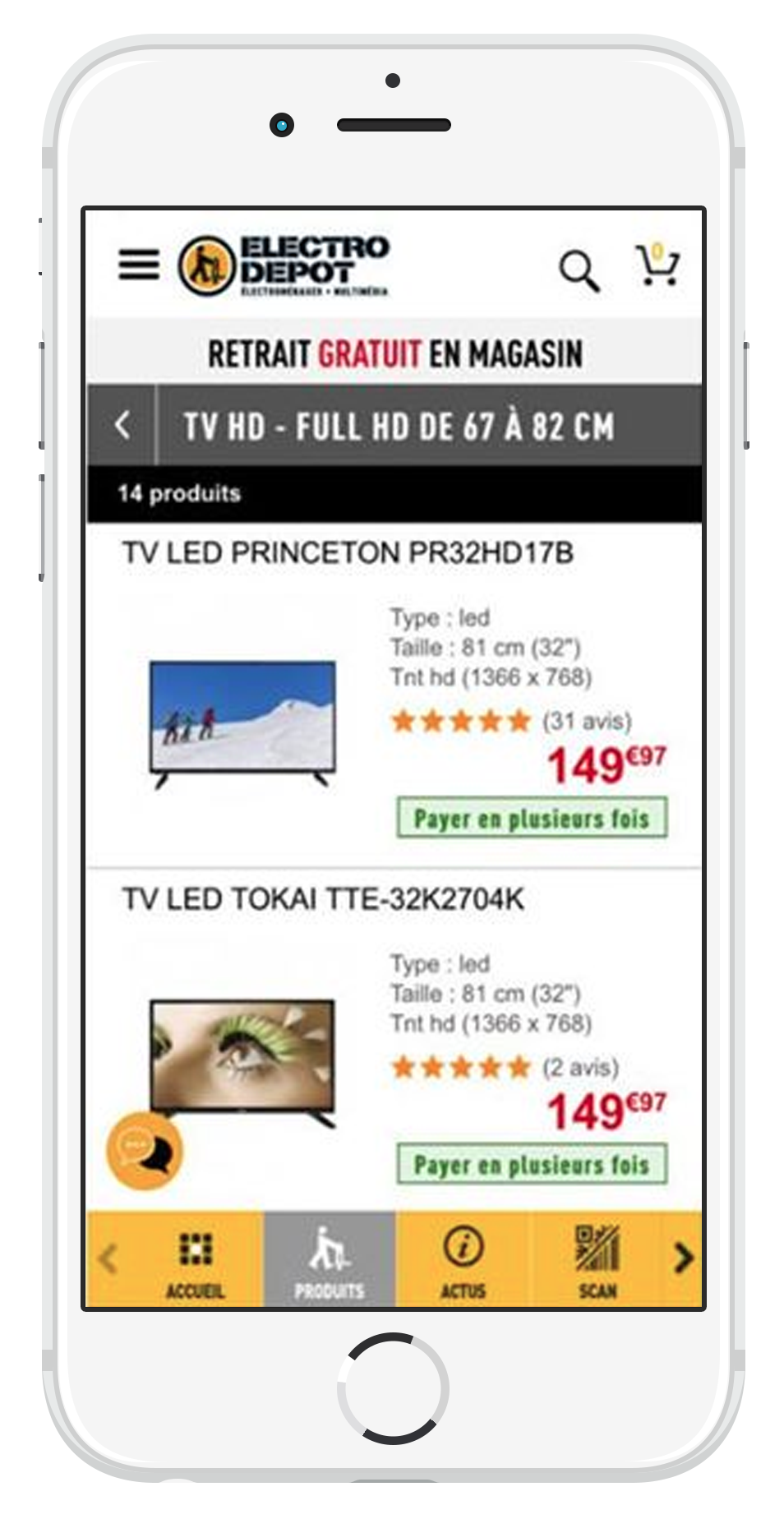Open 'Payer en plusieurs fois' for Princeton TV
The height and width of the screenshot is (1519, 784).
pyautogui.click(x=533, y=819)
